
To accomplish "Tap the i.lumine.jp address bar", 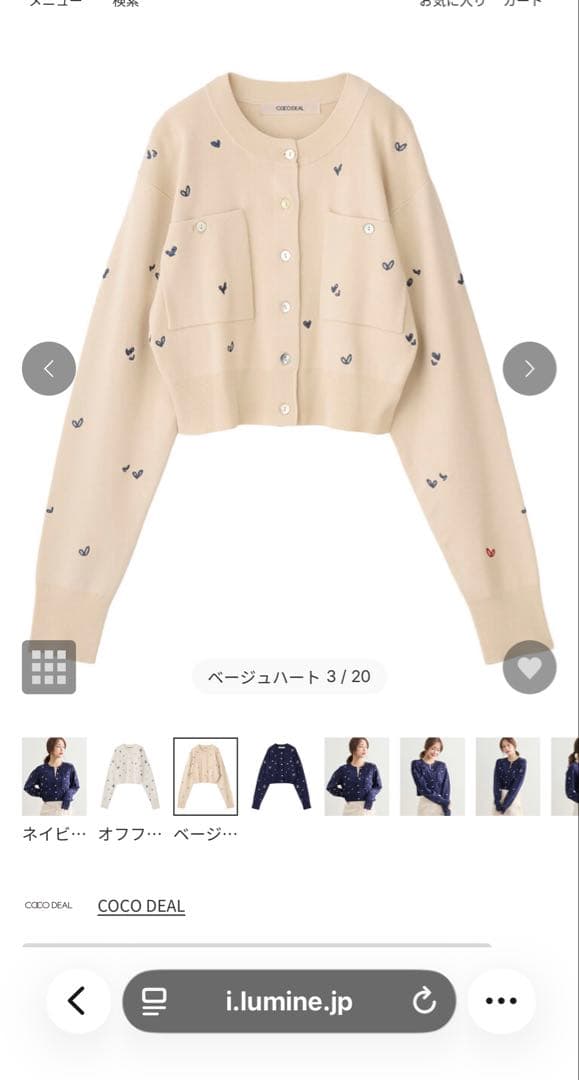I will [x=289, y=1001].
